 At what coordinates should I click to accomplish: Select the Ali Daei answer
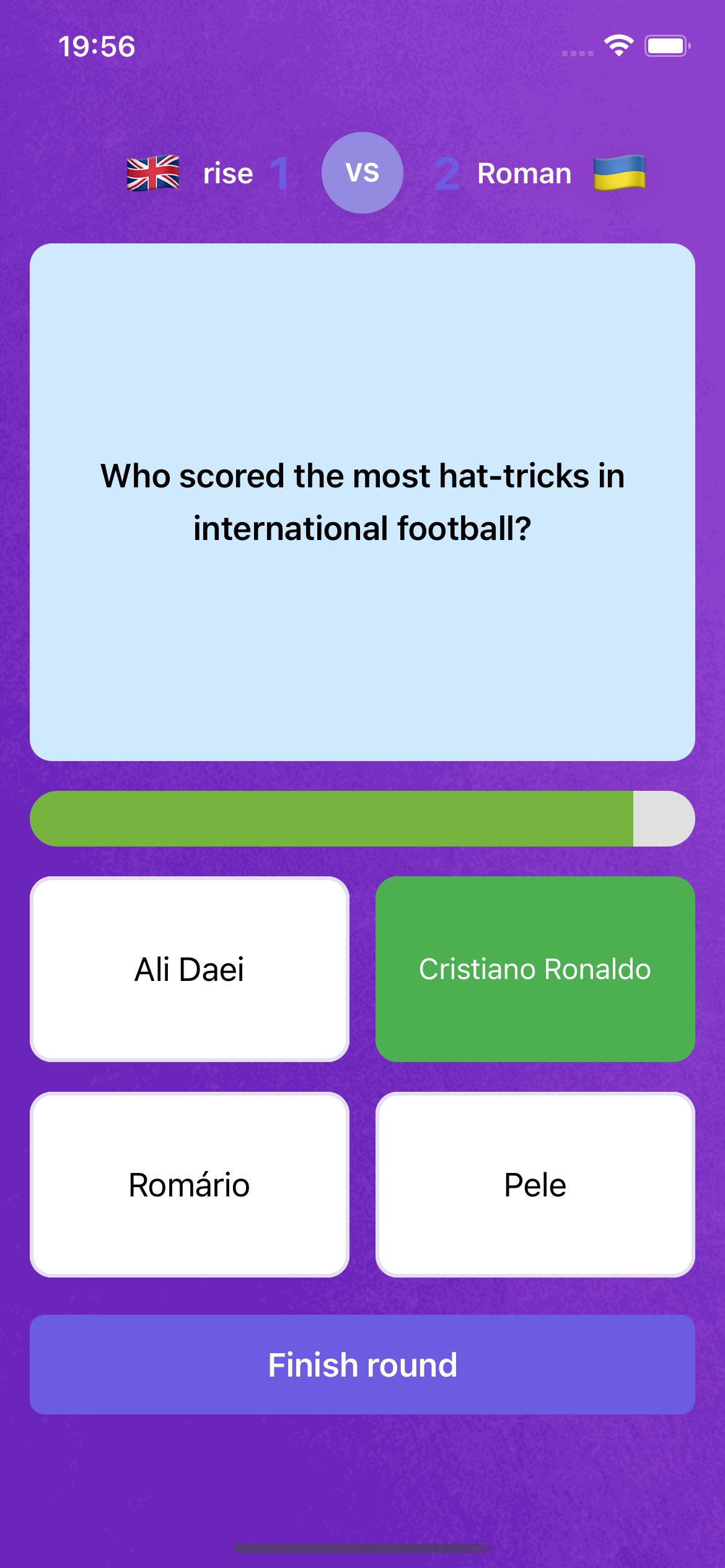(190, 969)
